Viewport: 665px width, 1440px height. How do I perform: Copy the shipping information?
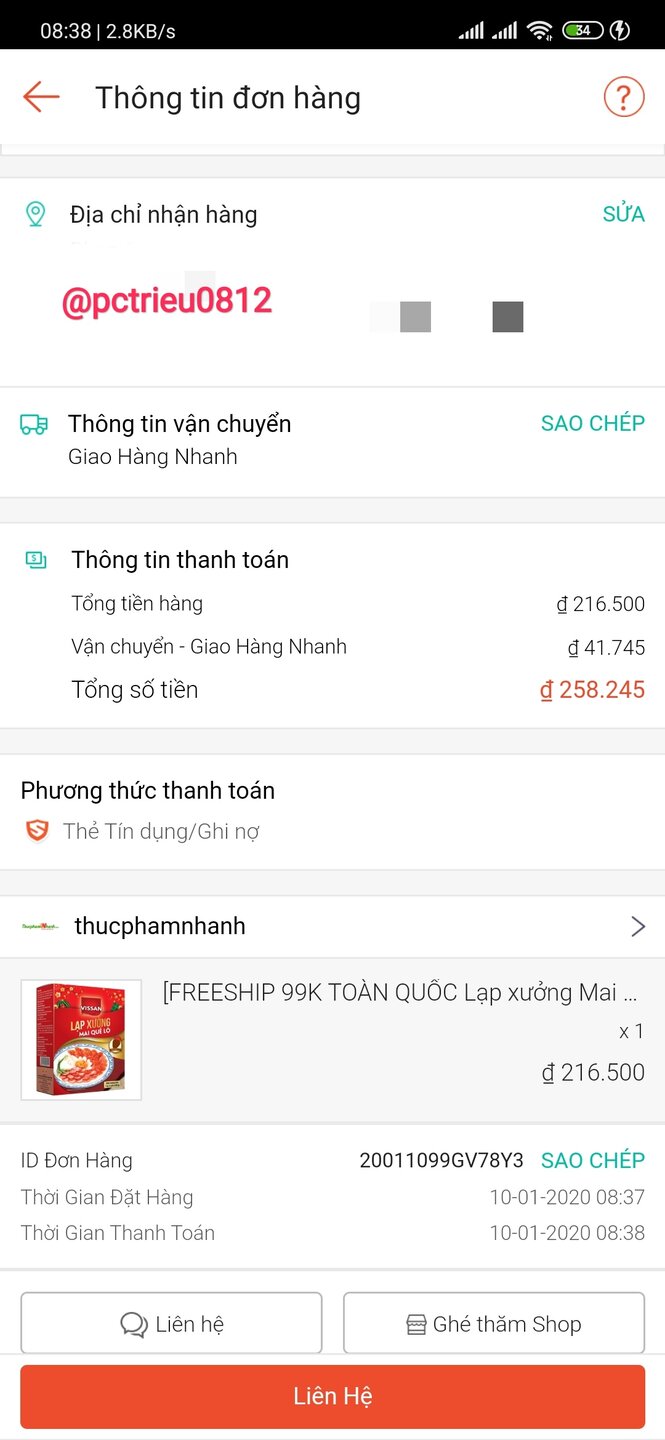pyautogui.click(x=592, y=423)
